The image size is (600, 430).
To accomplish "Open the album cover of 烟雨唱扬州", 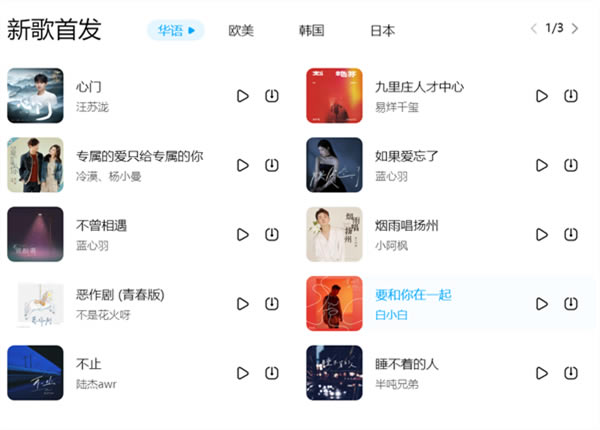I will [334, 234].
